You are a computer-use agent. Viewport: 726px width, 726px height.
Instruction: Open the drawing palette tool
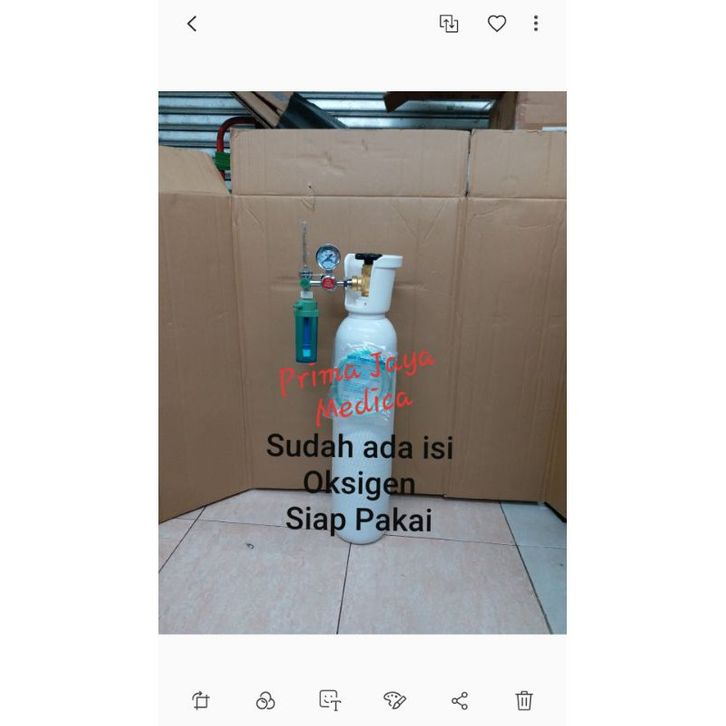(395, 700)
